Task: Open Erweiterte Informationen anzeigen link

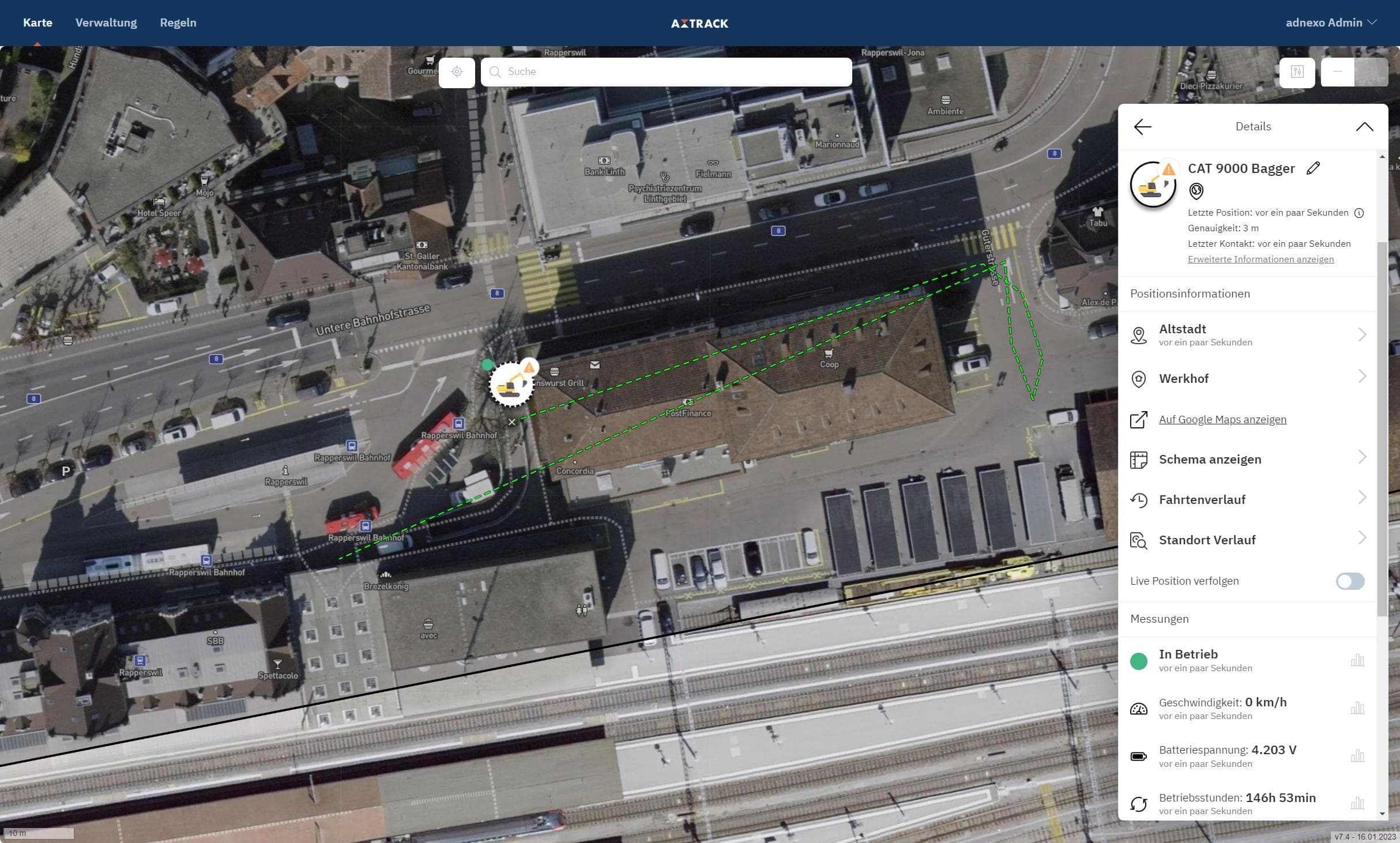Action: pos(1260,259)
